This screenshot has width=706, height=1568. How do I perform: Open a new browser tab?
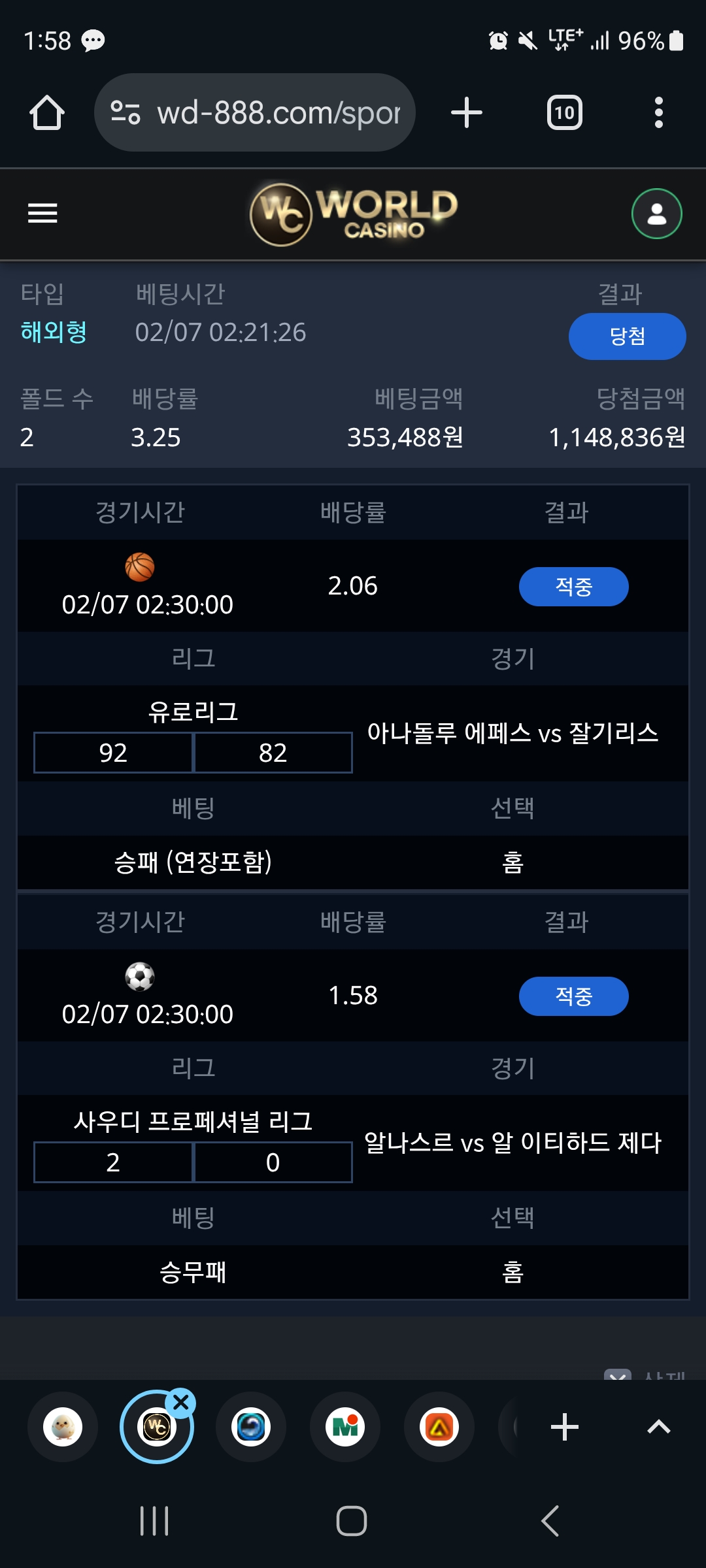[x=467, y=112]
